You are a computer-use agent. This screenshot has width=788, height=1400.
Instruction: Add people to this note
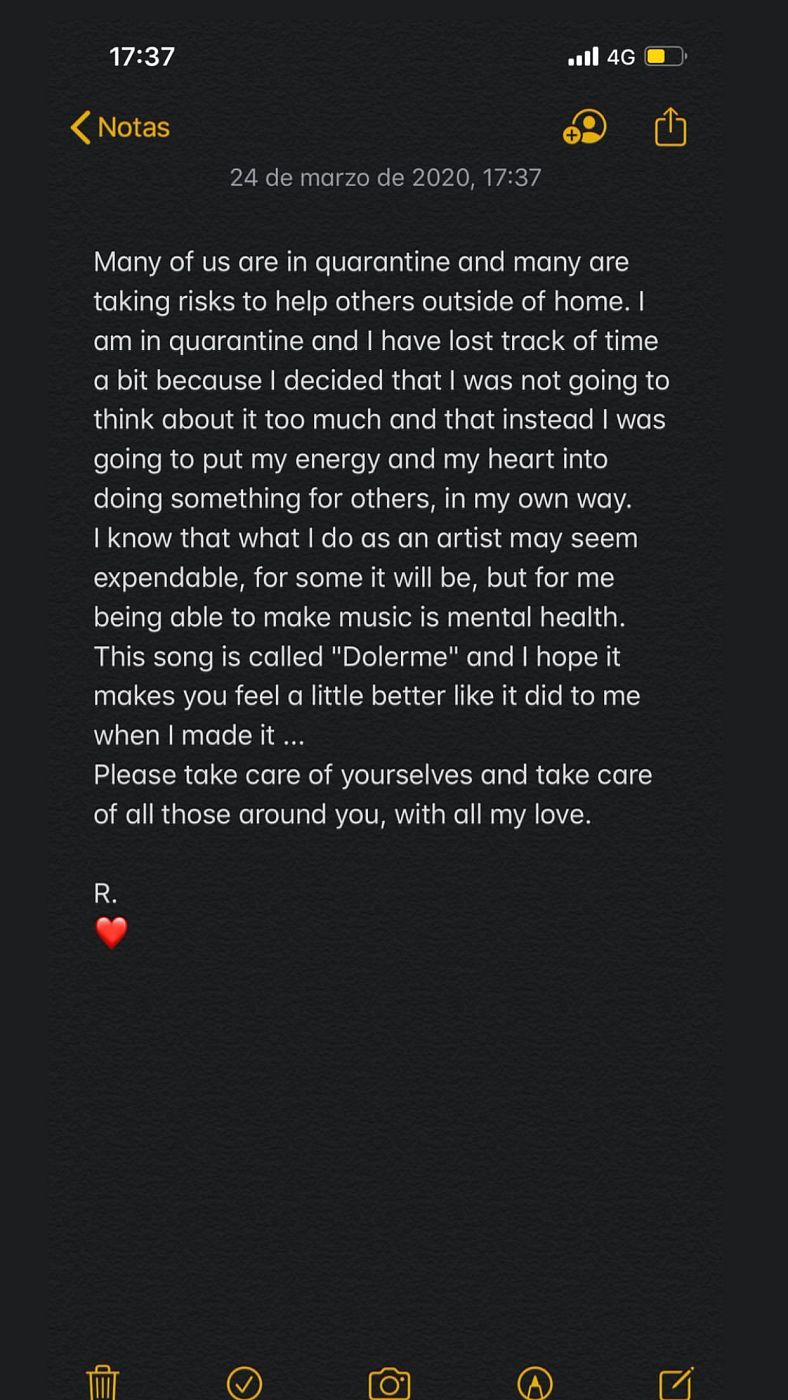point(585,128)
